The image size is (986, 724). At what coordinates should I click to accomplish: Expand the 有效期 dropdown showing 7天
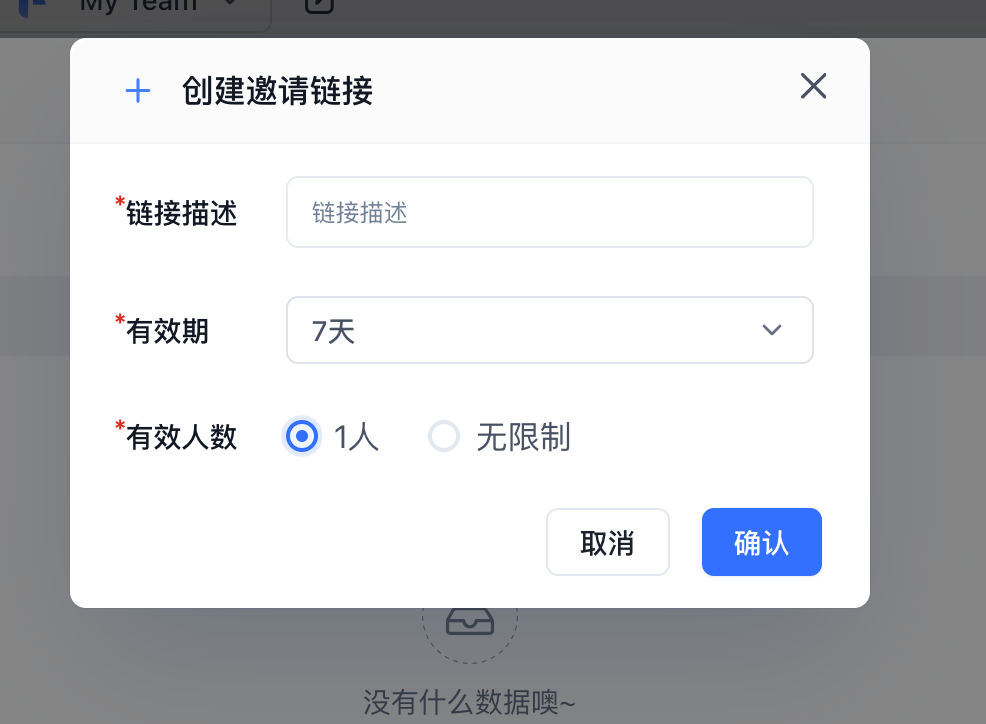click(x=549, y=330)
